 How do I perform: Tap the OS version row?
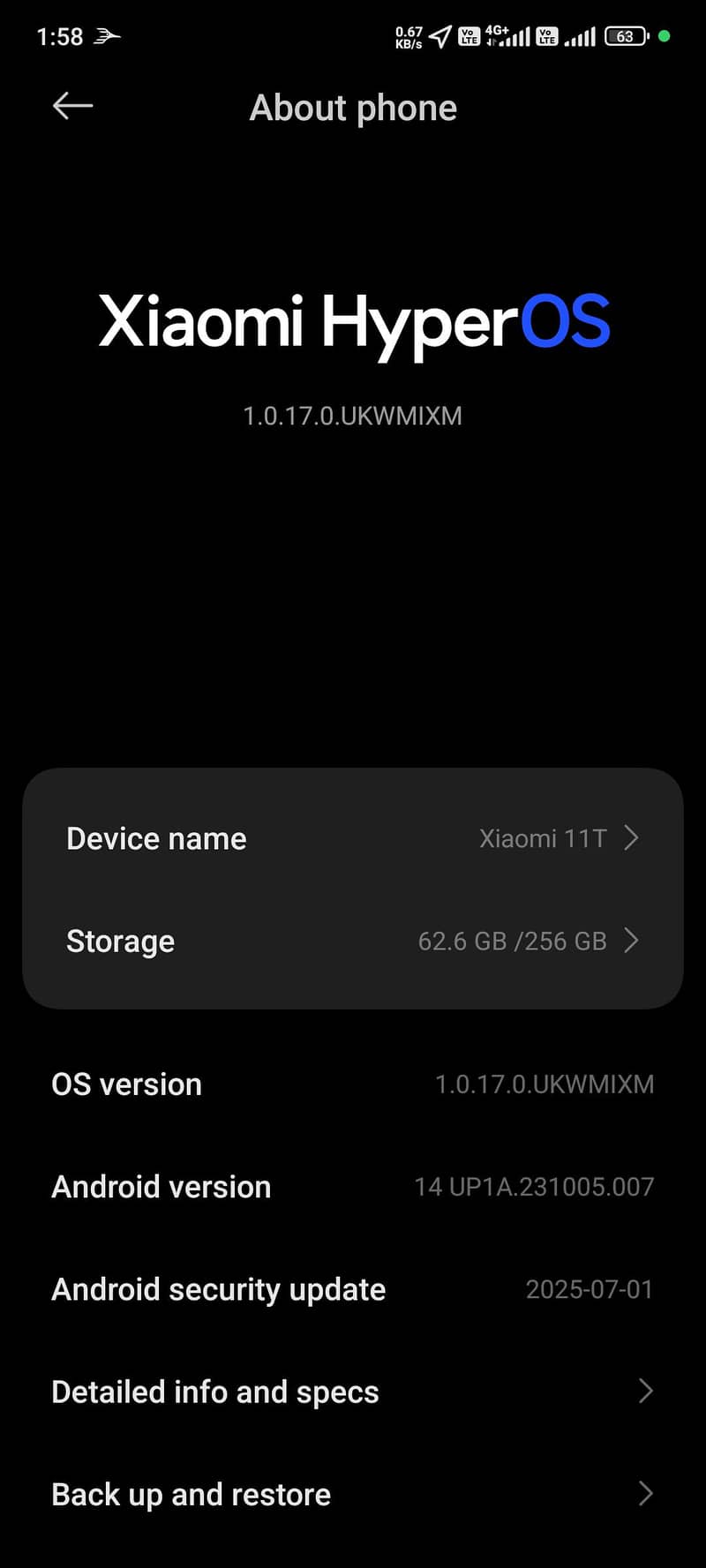(353, 1084)
